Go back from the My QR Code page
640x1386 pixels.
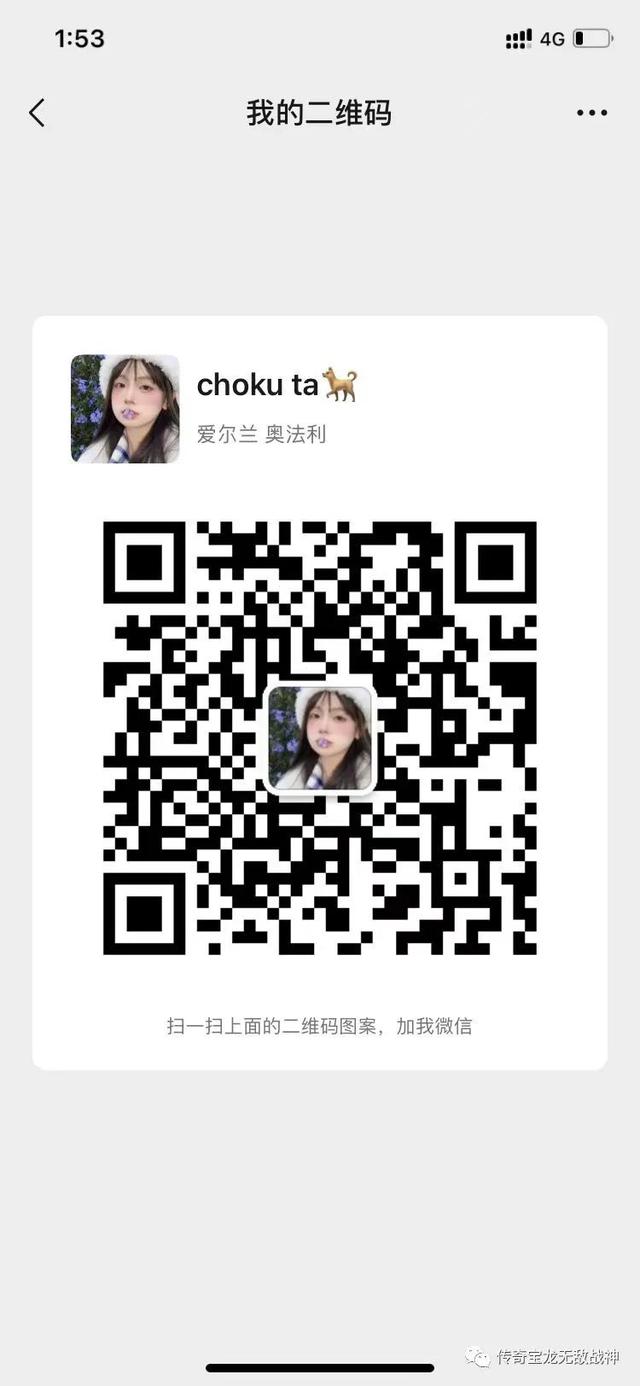(37, 113)
